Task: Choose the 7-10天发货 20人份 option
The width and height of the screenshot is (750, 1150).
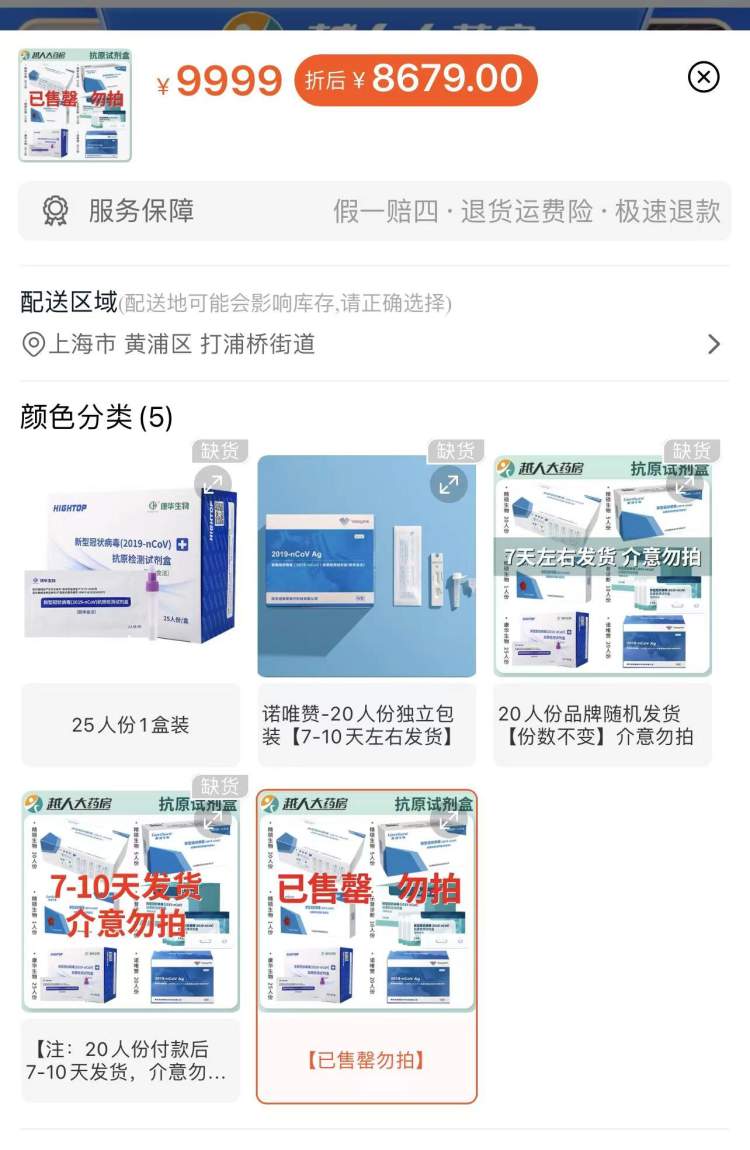Action: 130,1060
